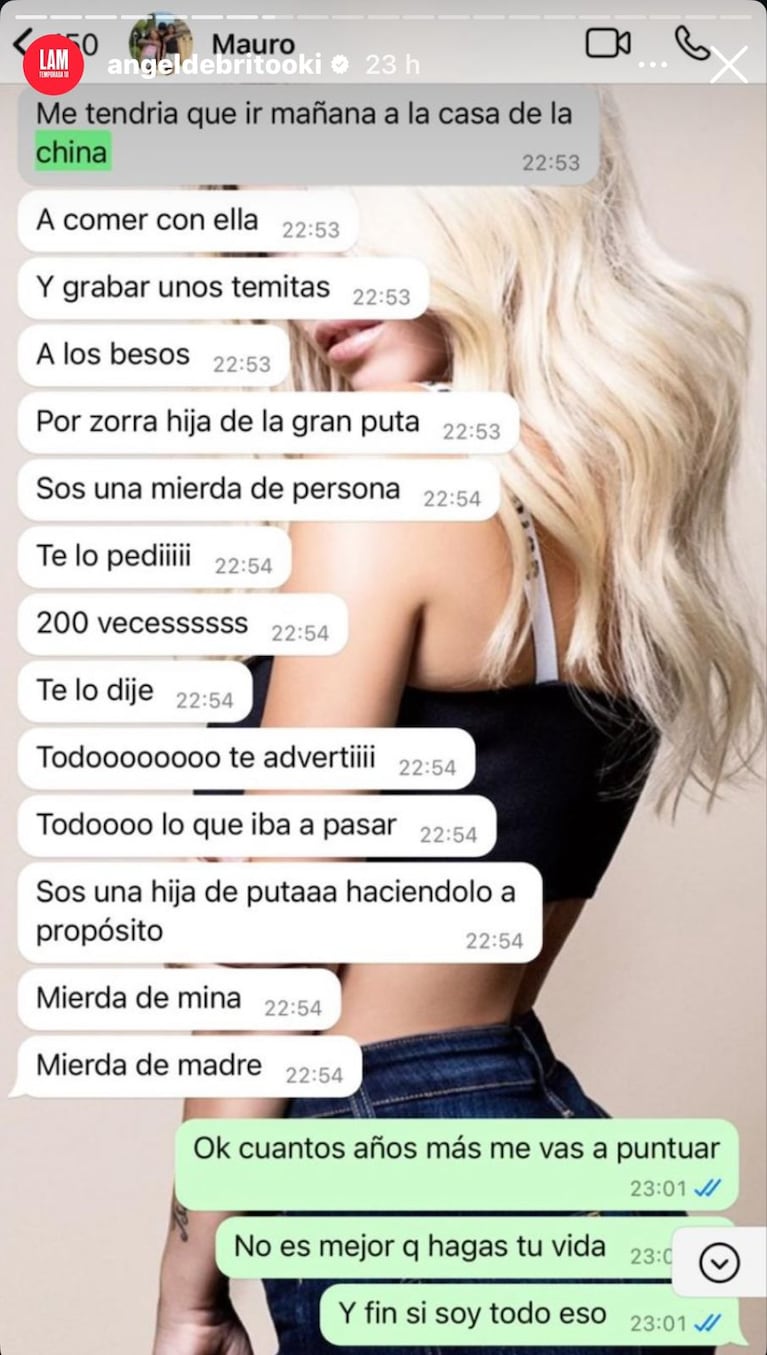Viewport: 767px width, 1355px height.
Task: Close the story viewer
Action: pyautogui.click(x=728, y=65)
